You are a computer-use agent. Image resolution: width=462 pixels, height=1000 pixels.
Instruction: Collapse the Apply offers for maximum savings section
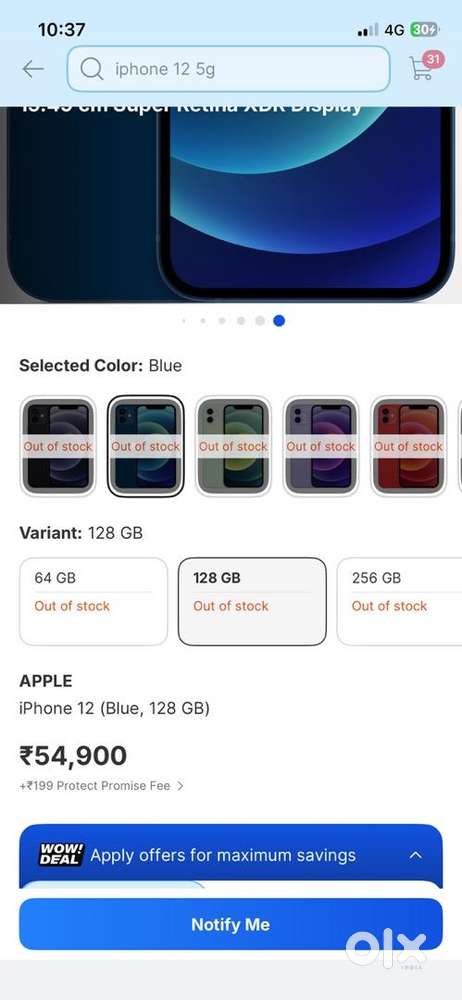click(415, 855)
